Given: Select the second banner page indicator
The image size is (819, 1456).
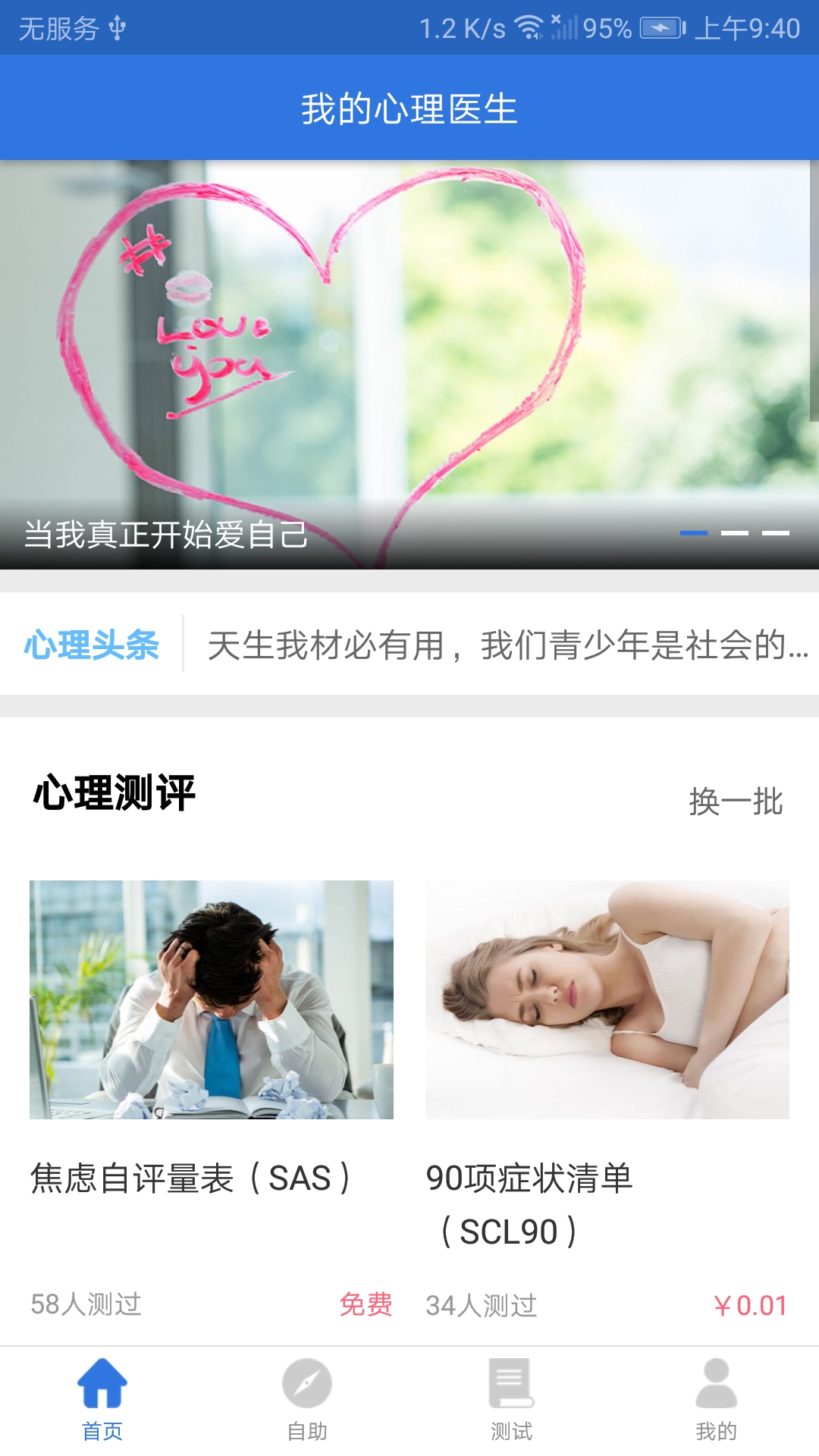Looking at the screenshot, I should coord(734,533).
